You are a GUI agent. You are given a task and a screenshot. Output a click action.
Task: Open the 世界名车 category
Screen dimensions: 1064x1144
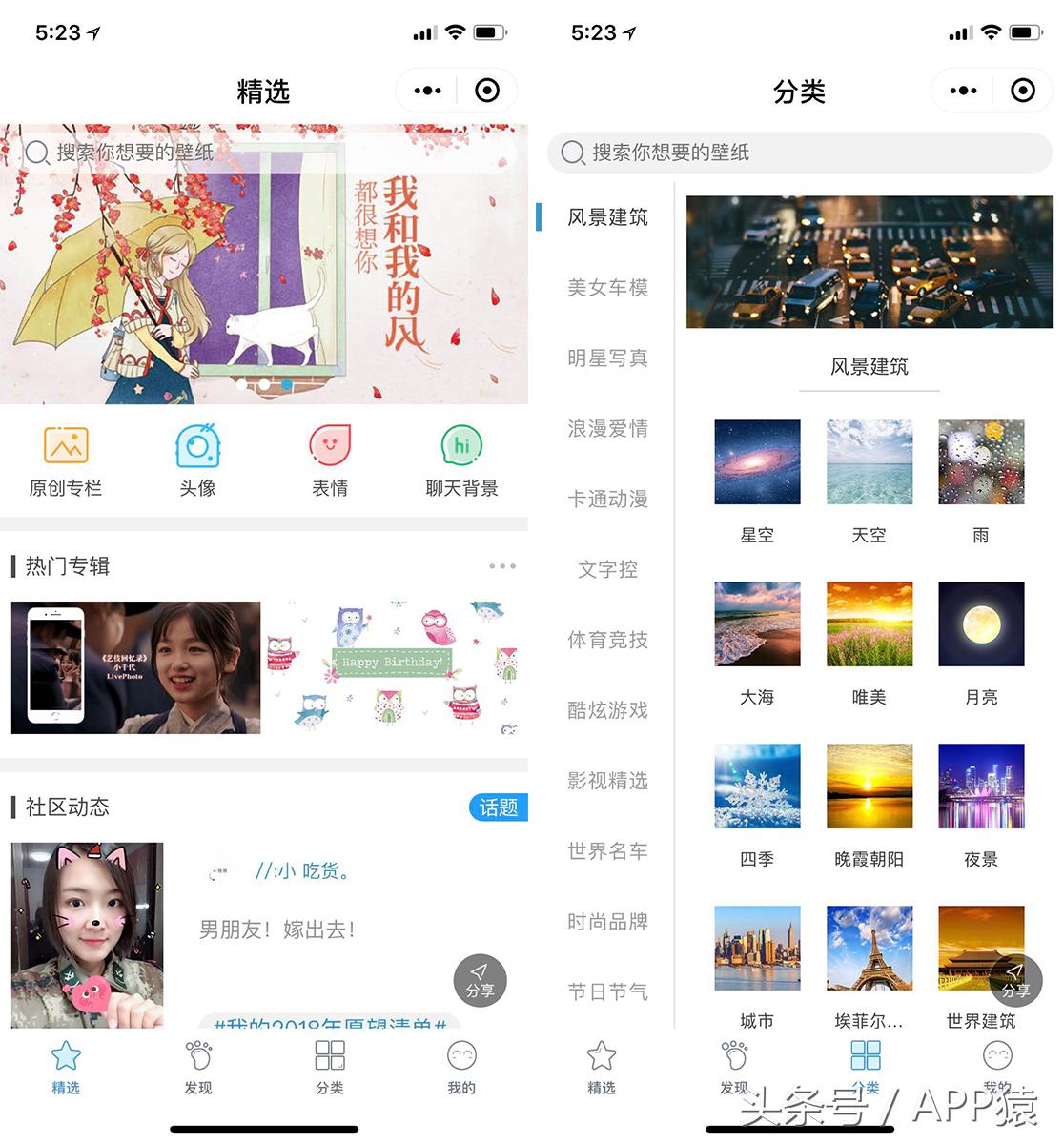pos(607,851)
